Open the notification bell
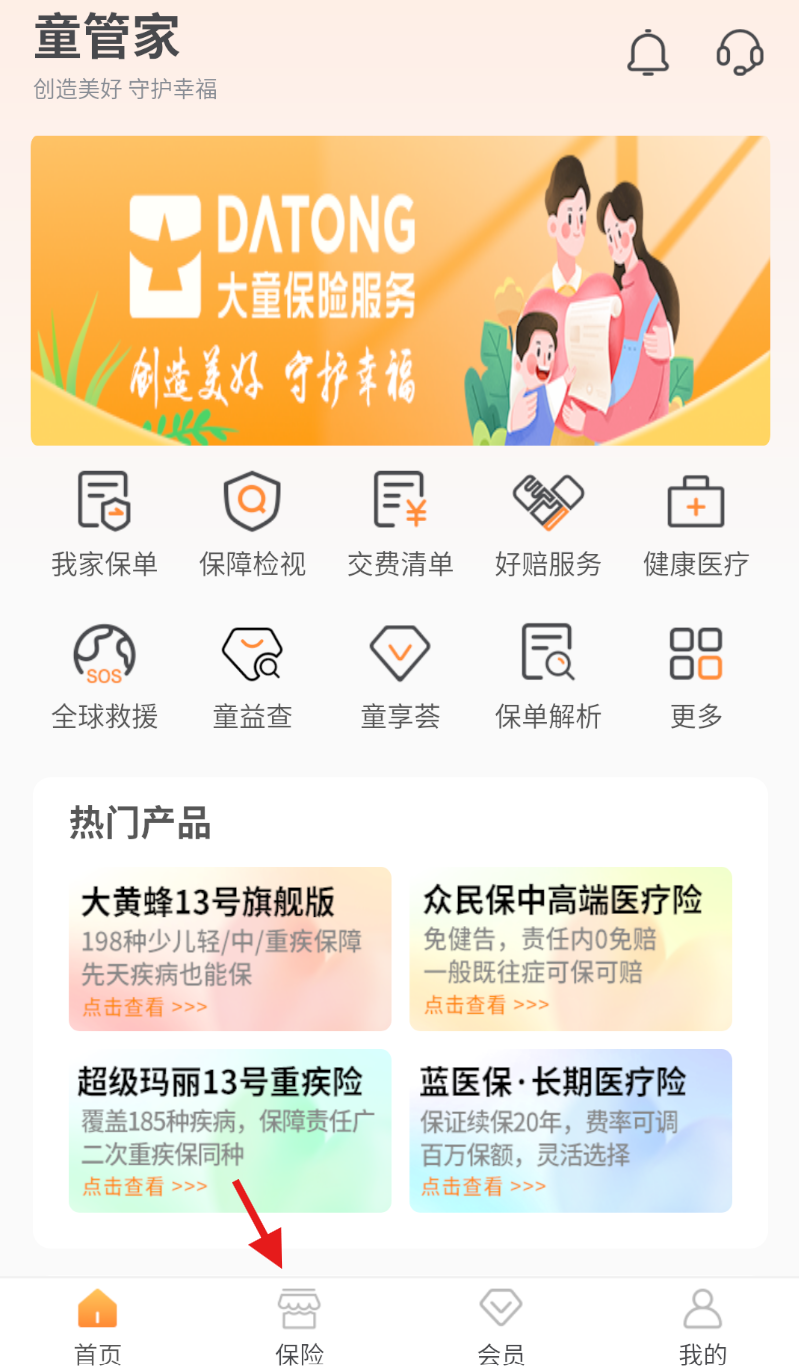Viewport: 799px width, 1369px height. [648, 54]
